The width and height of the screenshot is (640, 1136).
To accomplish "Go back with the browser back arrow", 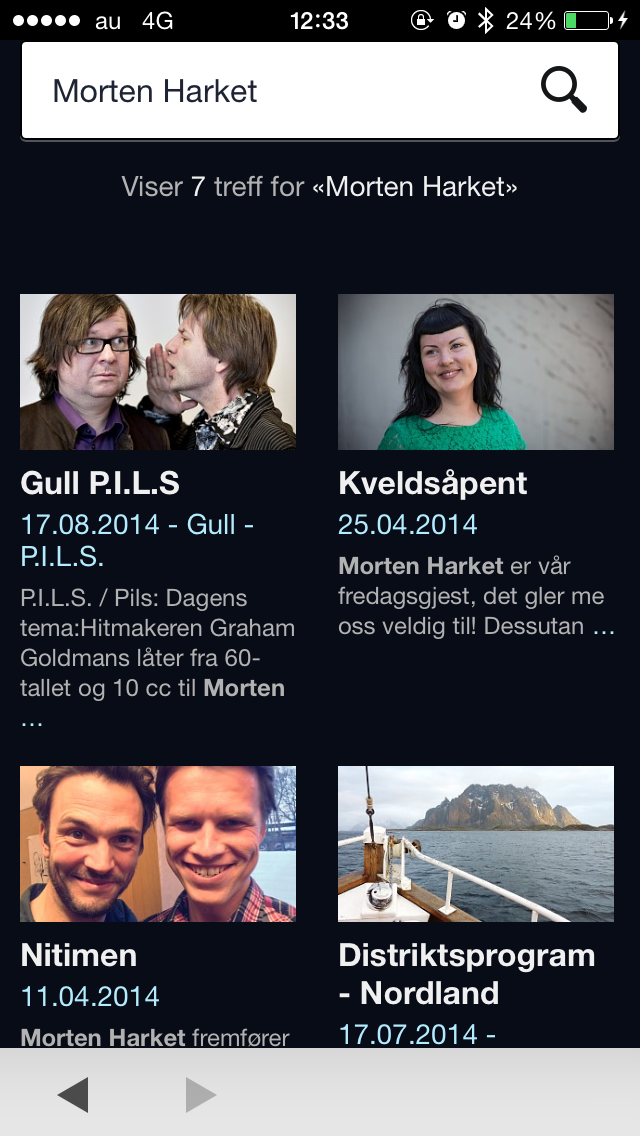I will coord(73,1095).
